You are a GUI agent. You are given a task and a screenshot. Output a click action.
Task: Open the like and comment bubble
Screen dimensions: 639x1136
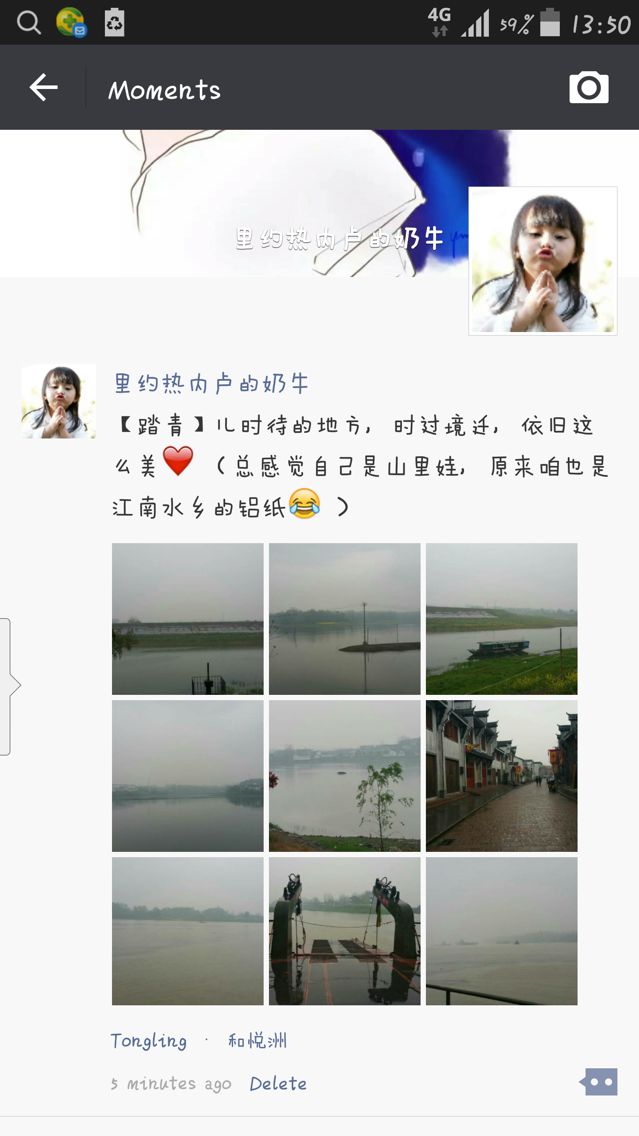[599, 1081]
